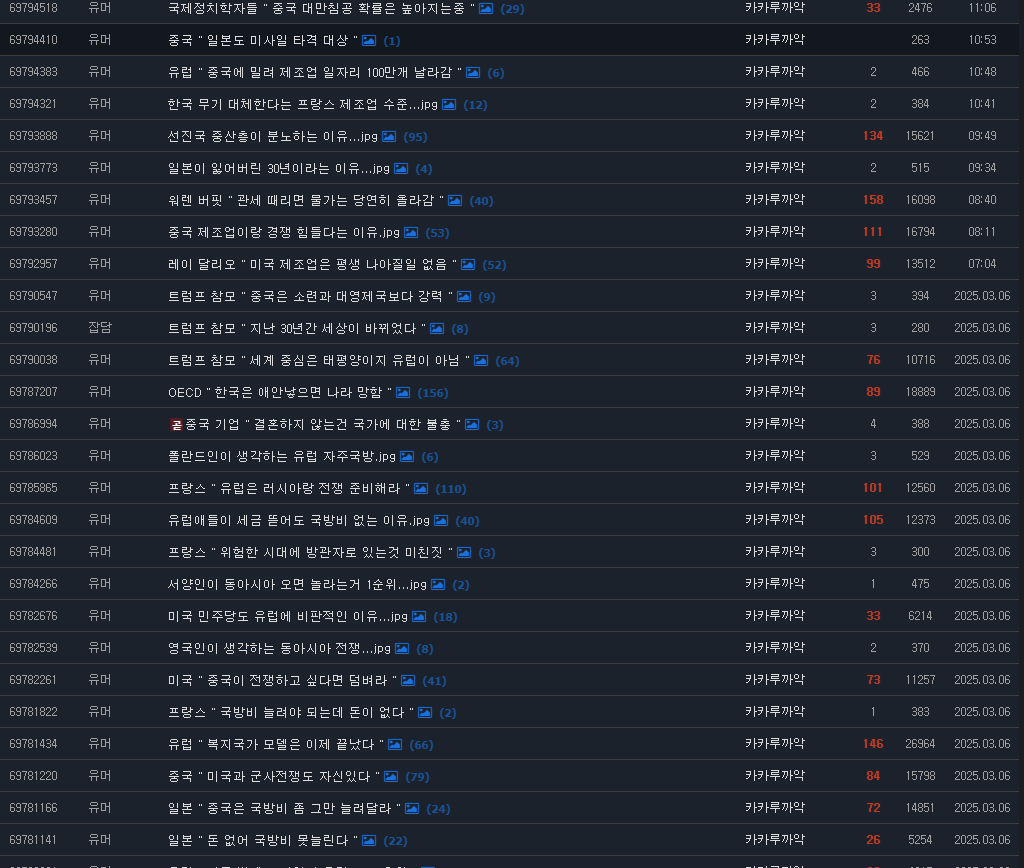The height and width of the screenshot is (868, 1024).
Task: Open post '유럽애들이 세금 뜯어도 국방비 없는 이유'
Action: pyautogui.click(x=298, y=520)
